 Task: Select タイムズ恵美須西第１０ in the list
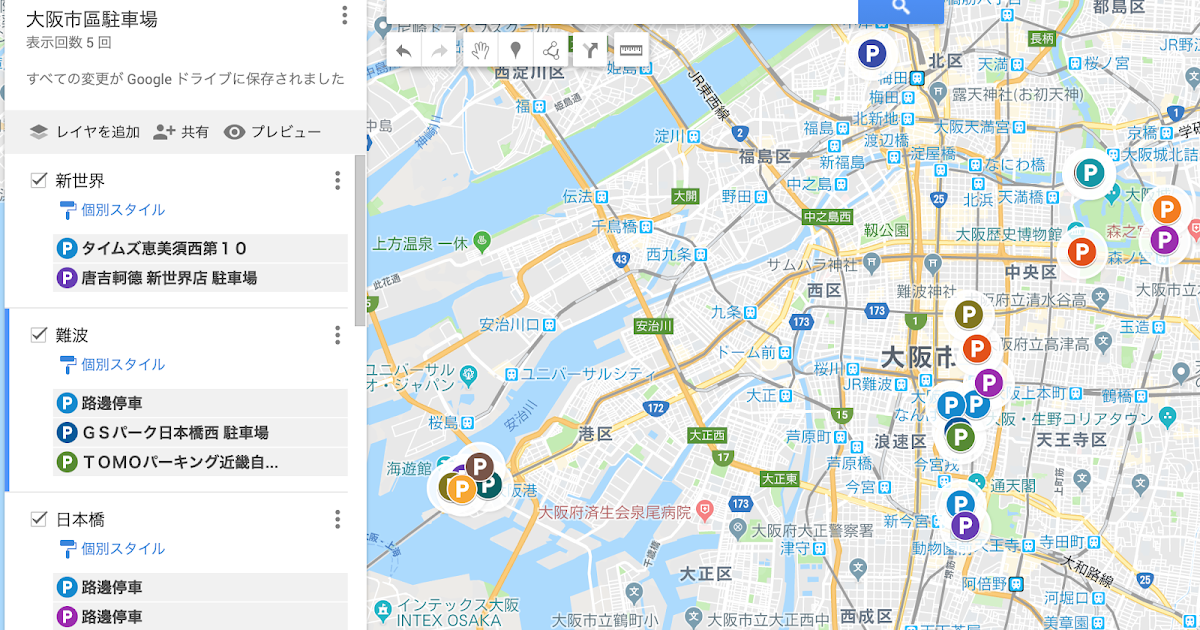tap(165, 248)
